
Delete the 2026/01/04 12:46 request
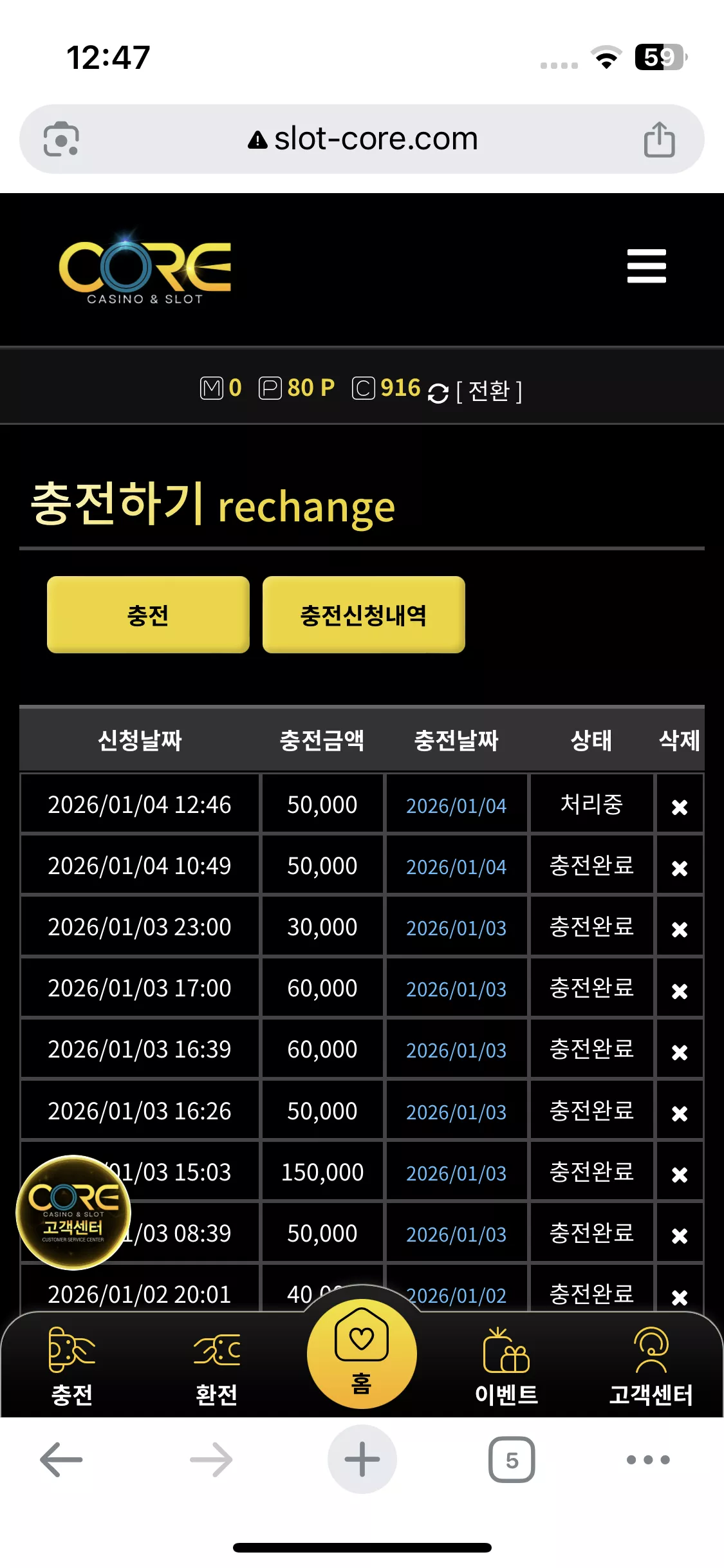[x=680, y=807]
